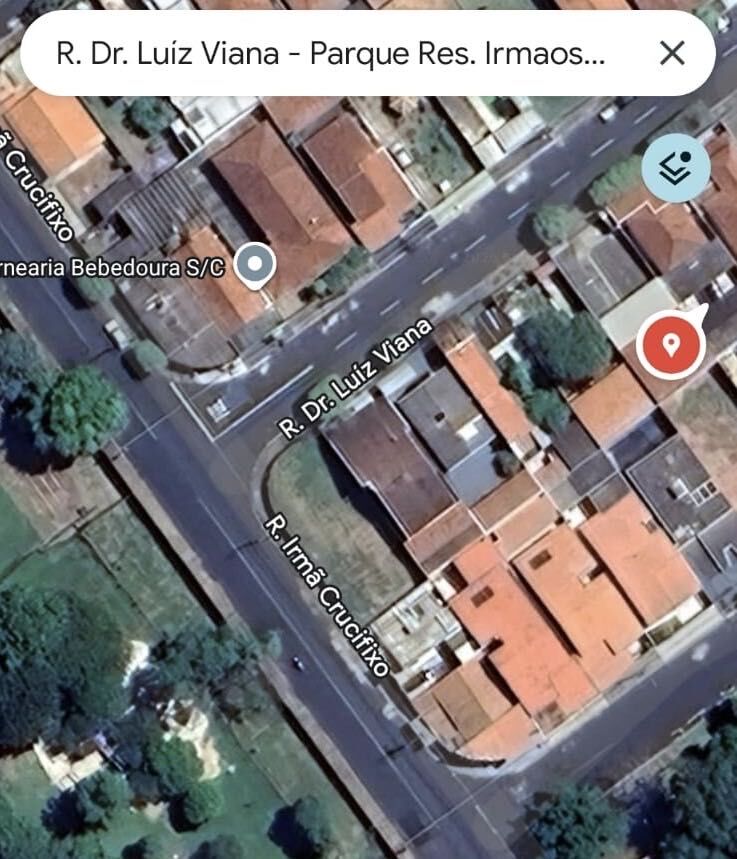Open the map layers button
The image size is (737, 859).
(x=676, y=168)
